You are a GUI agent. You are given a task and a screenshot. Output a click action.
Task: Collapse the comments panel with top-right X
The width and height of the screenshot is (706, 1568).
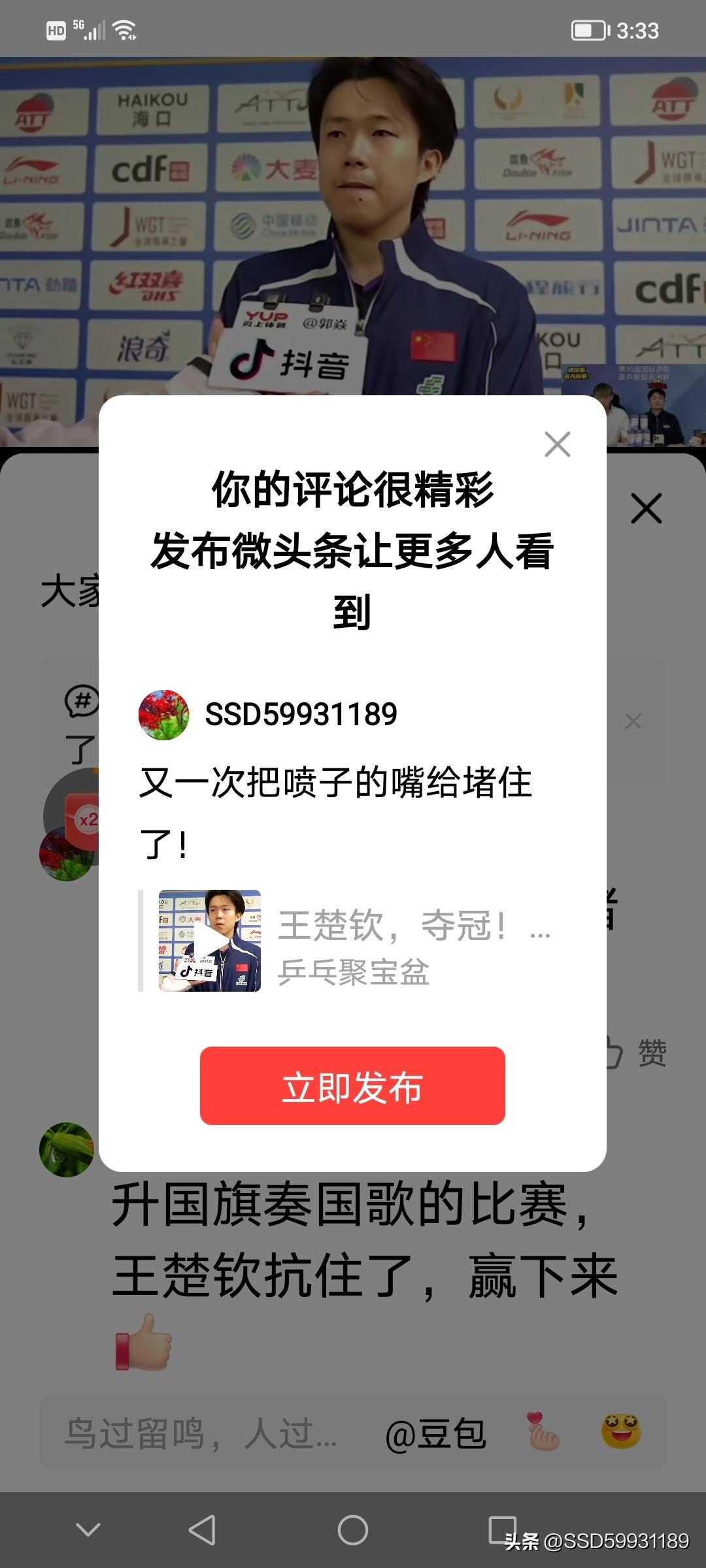[647, 510]
